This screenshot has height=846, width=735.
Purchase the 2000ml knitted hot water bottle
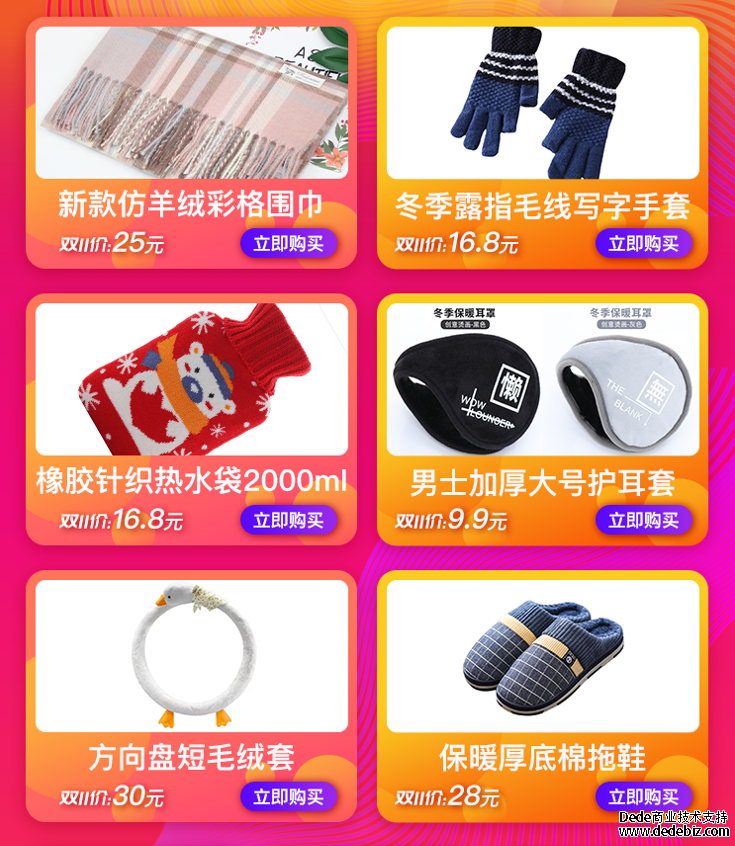click(x=288, y=520)
